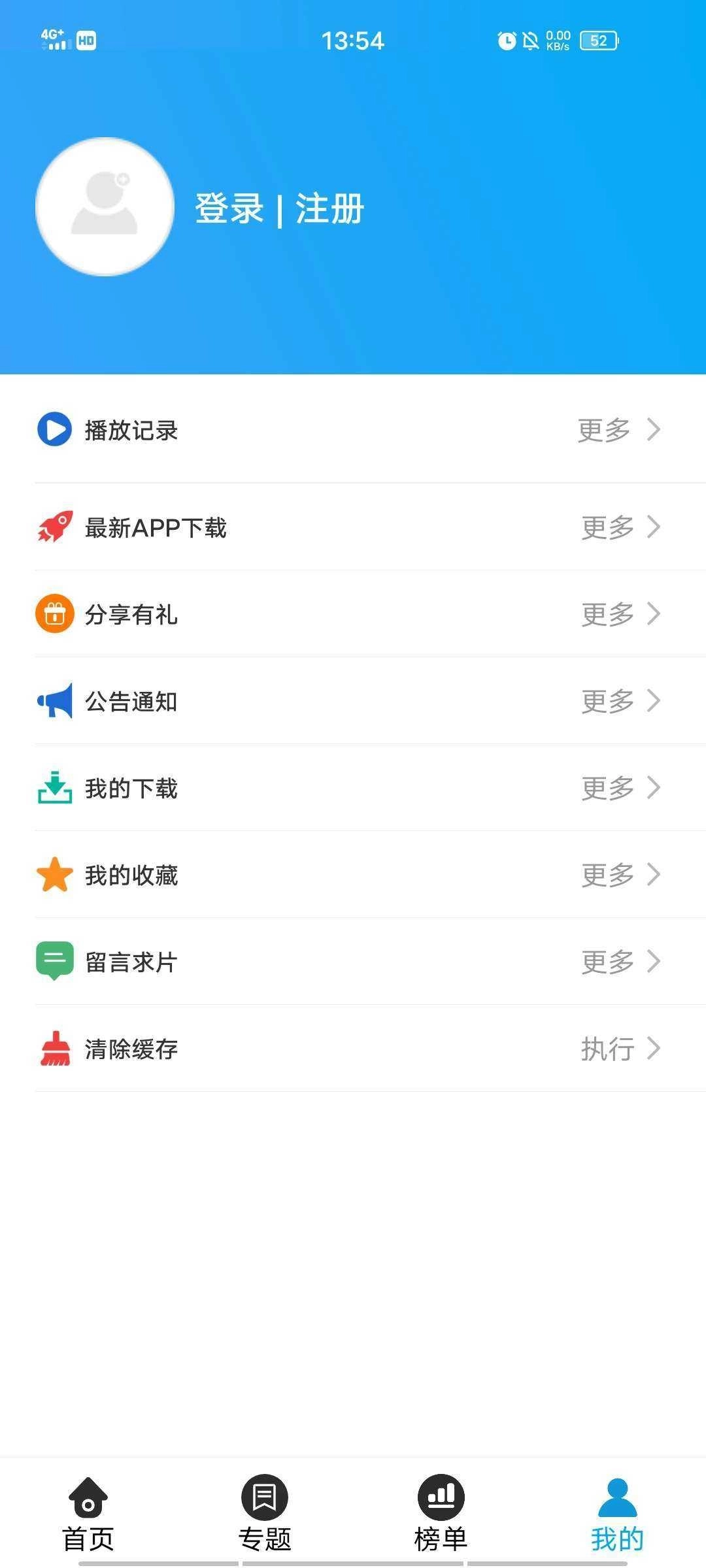The height and width of the screenshot is (1568, 706).
Task: View 公告通知 announcements
Action: click(353, 701)
